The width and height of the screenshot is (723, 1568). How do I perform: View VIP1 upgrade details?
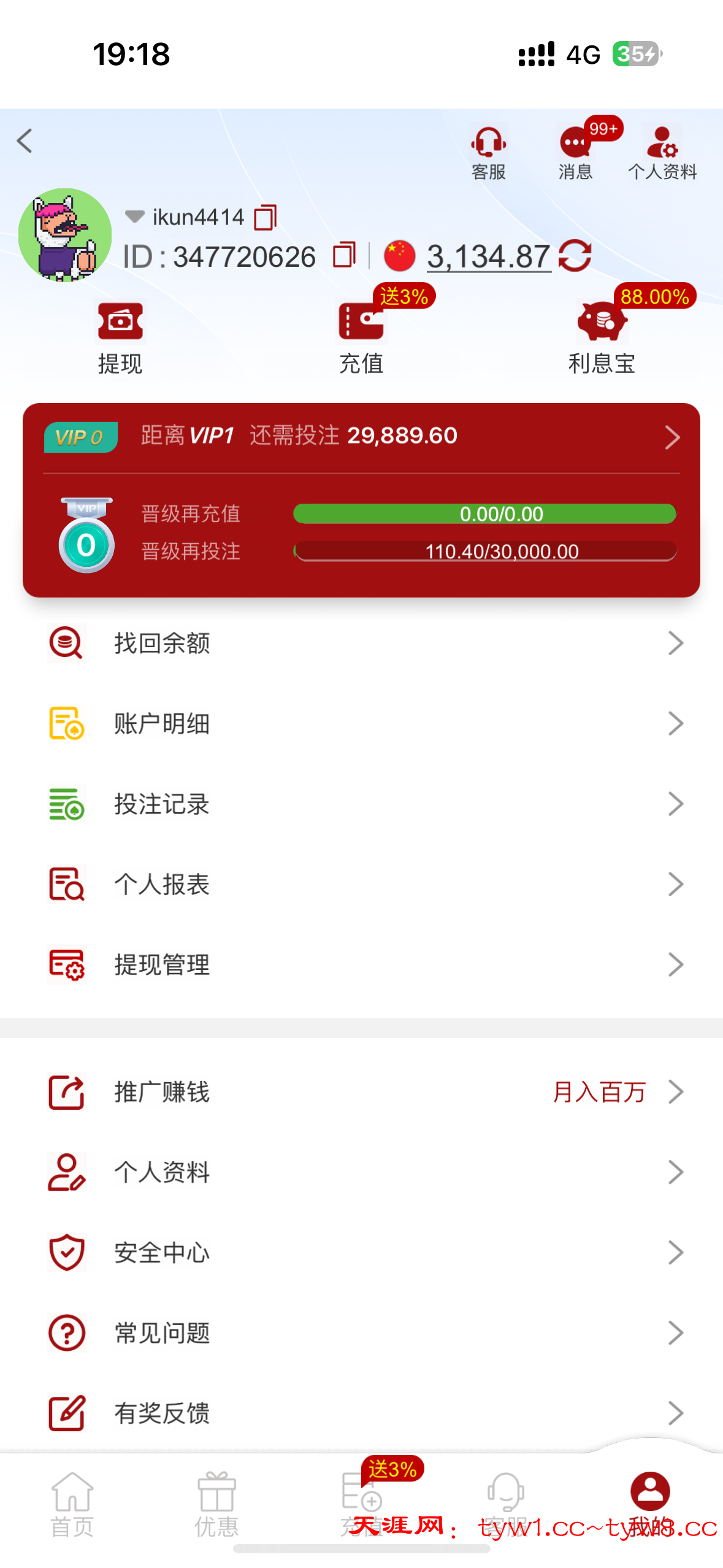tap(672, 437)
